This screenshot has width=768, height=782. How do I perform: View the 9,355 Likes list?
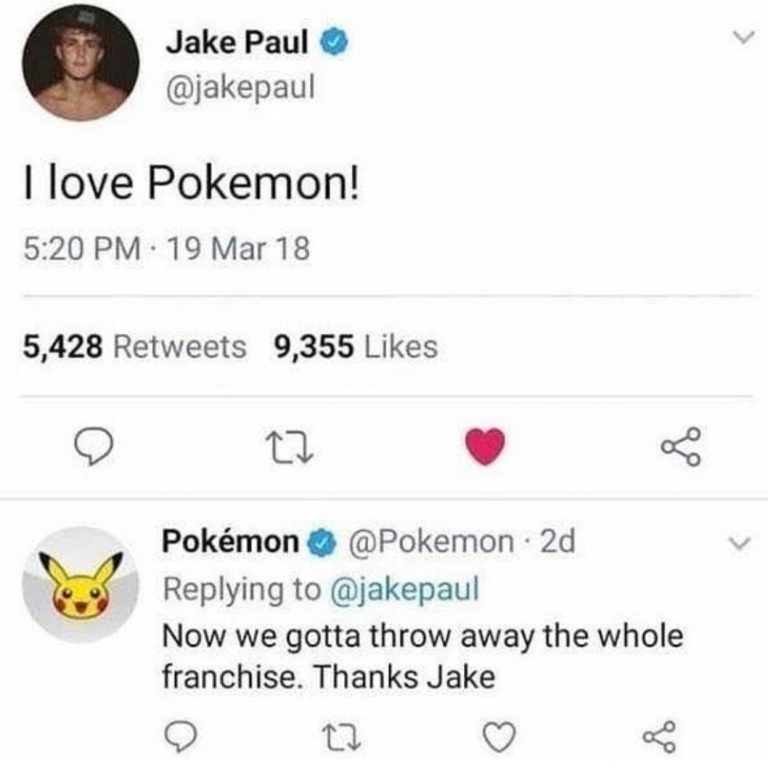355,347
